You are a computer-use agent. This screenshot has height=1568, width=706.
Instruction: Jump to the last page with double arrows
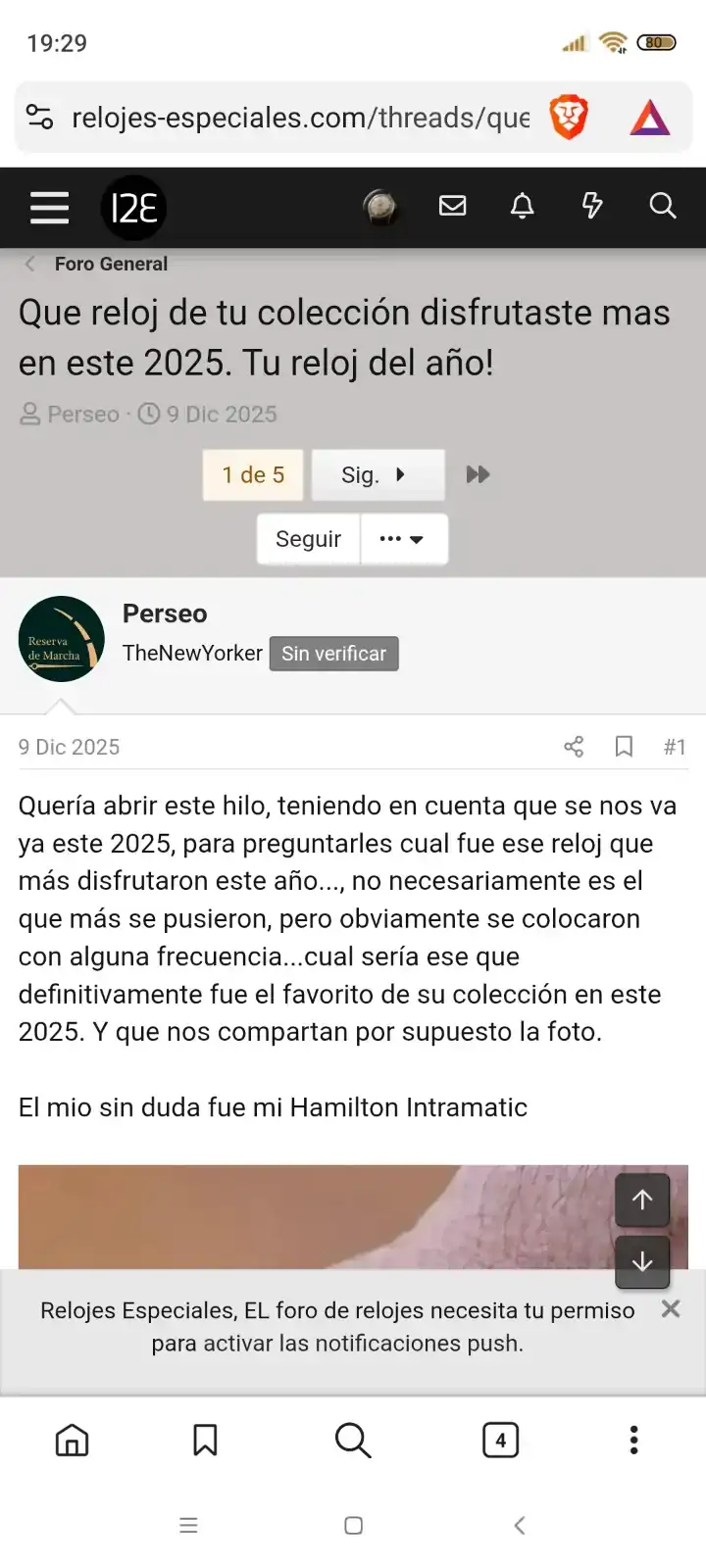(x=478, y=474)
